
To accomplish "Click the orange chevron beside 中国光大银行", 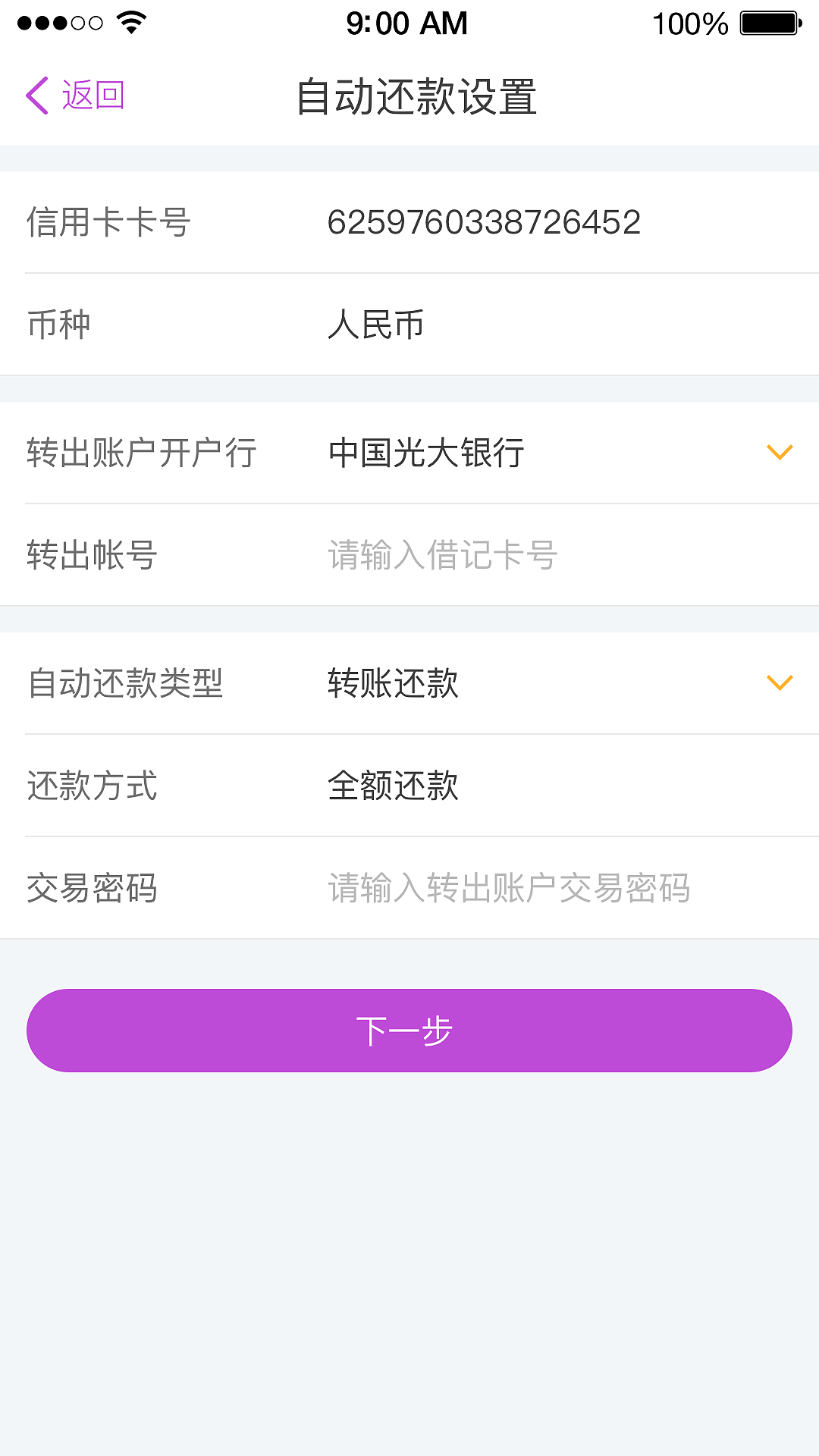I will (x=779, y=453).
